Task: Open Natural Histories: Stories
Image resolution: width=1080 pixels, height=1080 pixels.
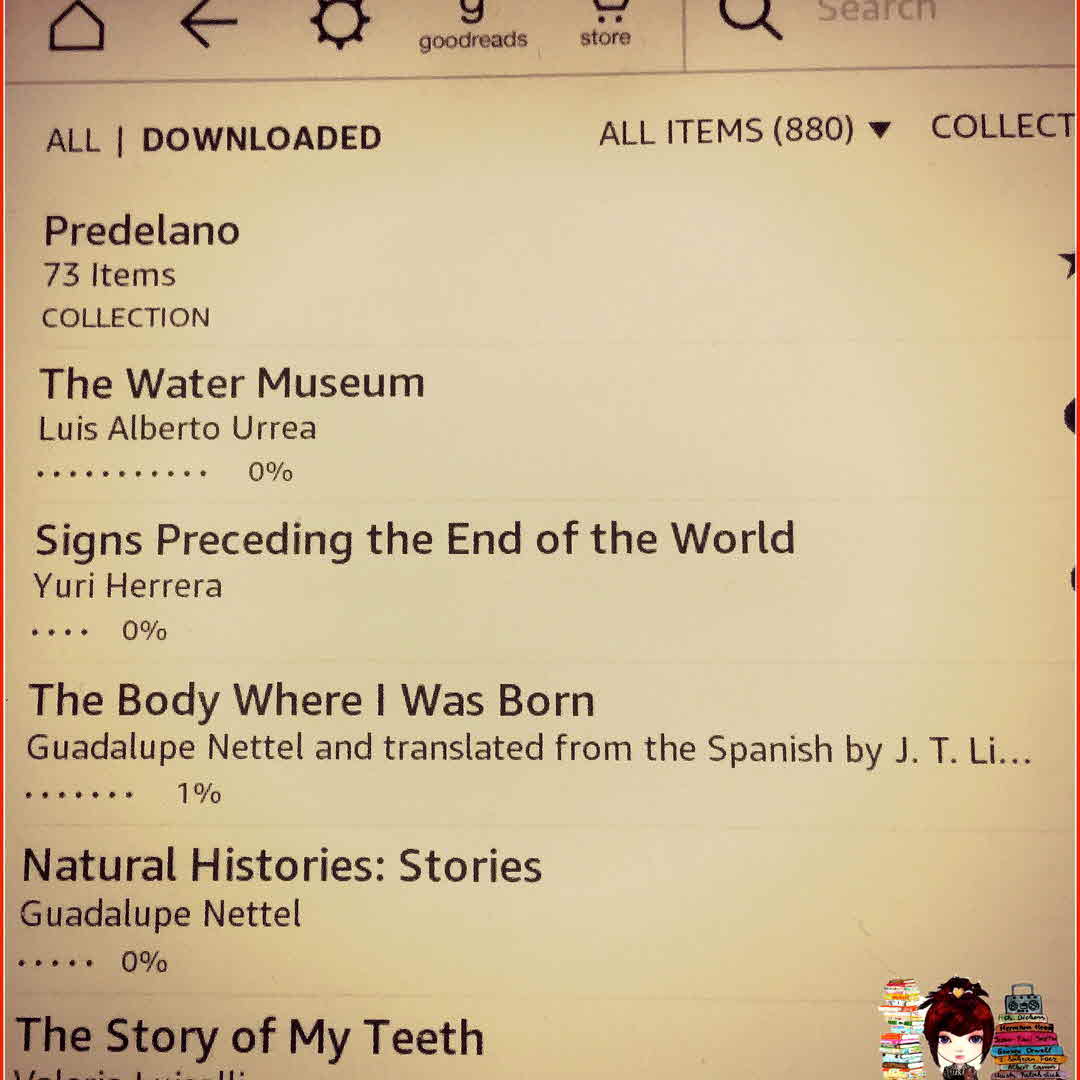Action: [x=282, y=866]
